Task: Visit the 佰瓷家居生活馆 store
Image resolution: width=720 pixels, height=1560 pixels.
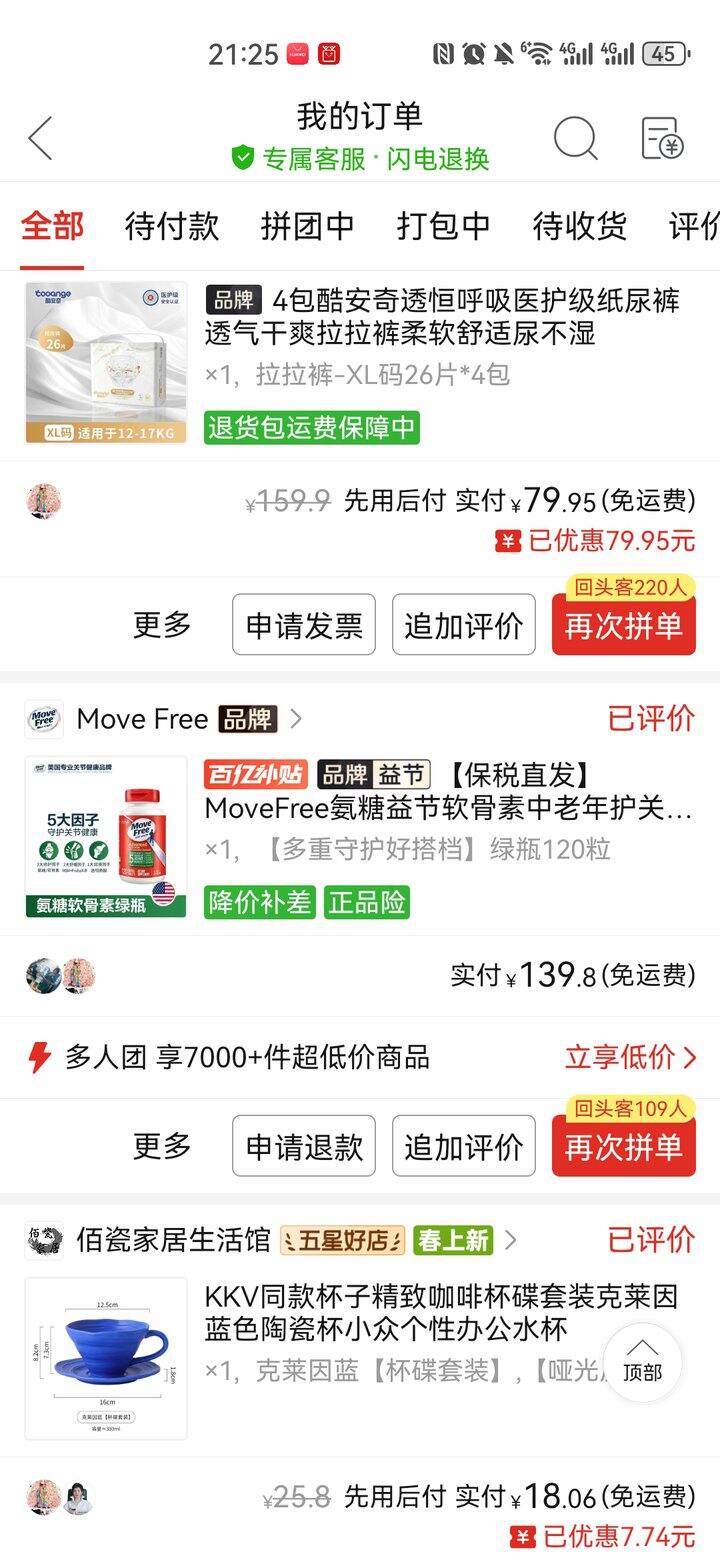Action: pyautogui.click(x=173, y=1240)
